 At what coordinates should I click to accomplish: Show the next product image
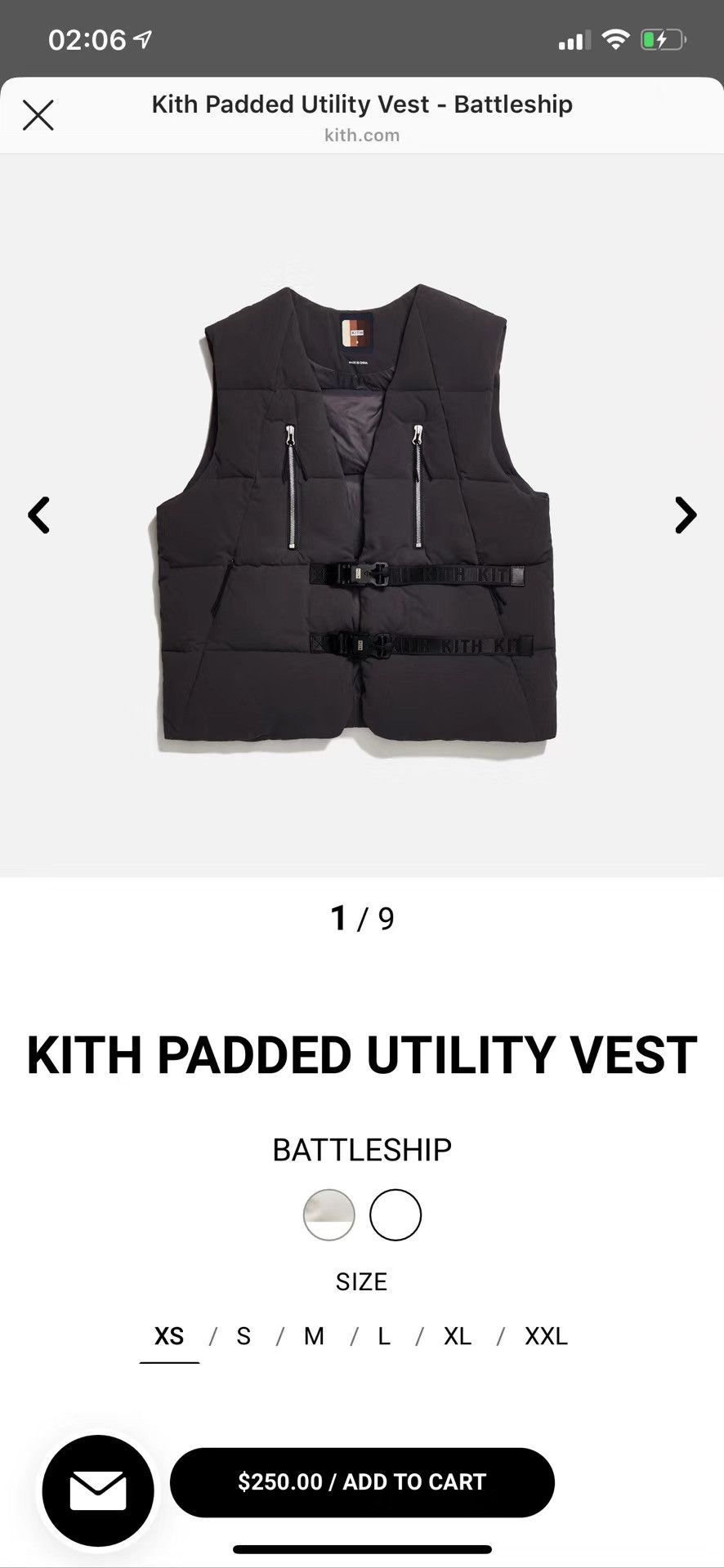click(x=686, y=514)
